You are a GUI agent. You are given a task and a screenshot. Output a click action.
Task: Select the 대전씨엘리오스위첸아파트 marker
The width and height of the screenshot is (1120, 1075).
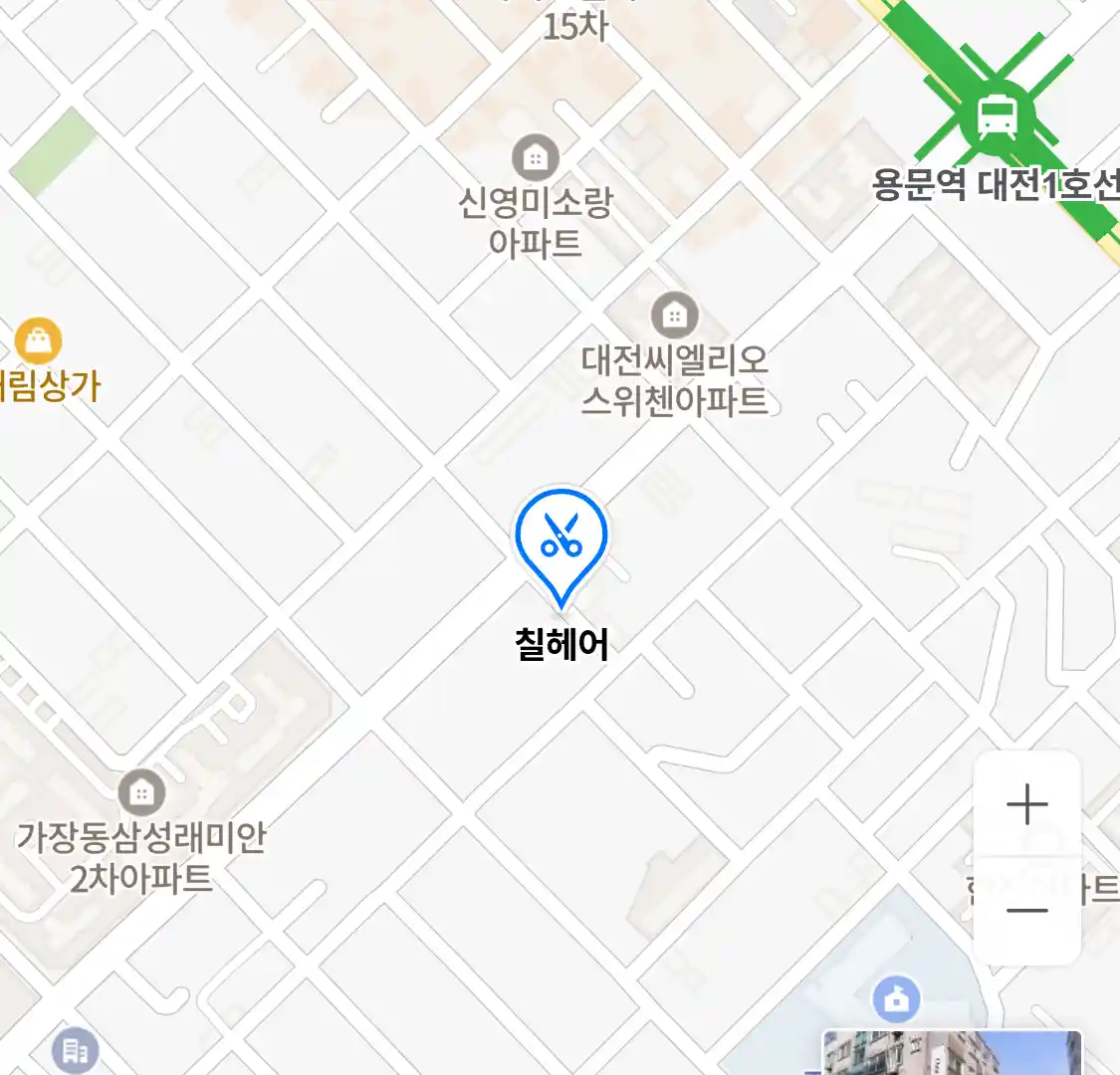pyautogui.click(x=675, y=317)
